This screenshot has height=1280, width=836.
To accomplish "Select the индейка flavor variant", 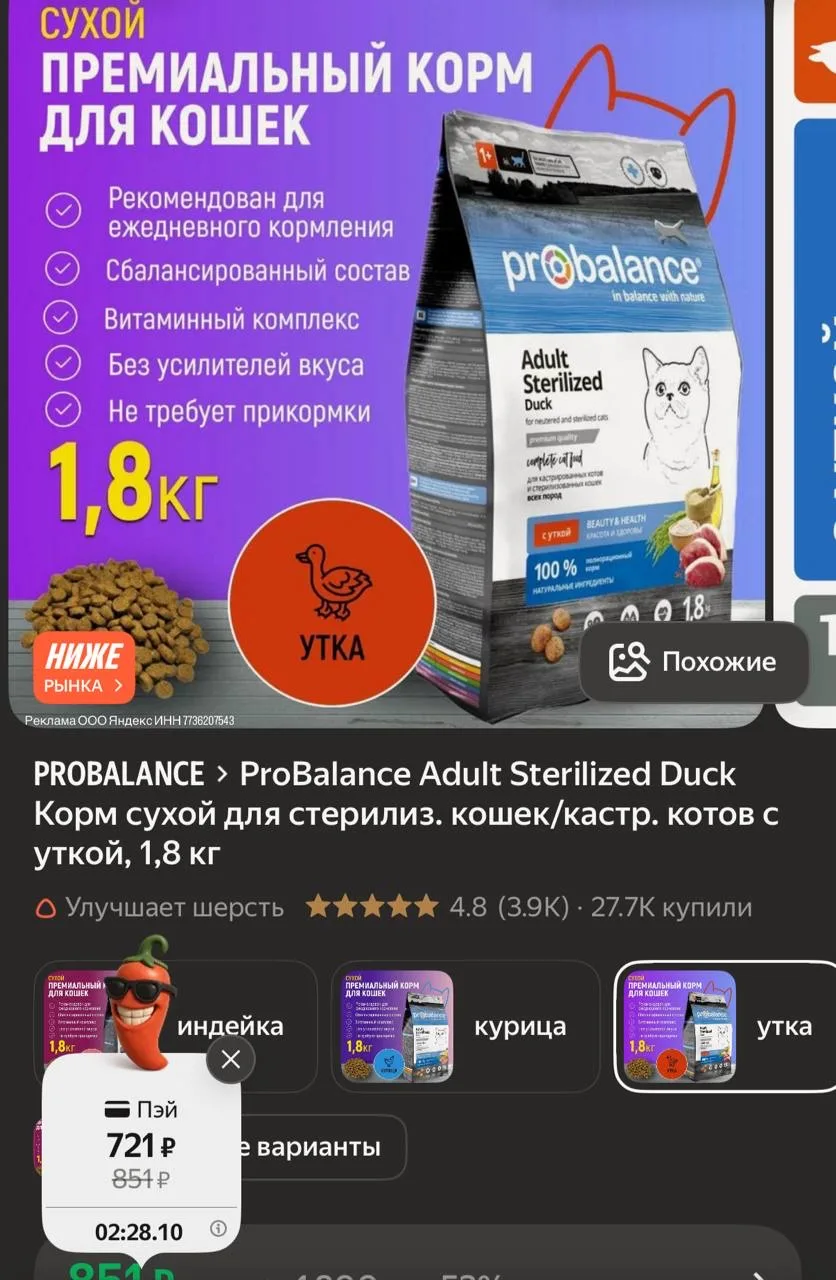I will tap(230, 1026).
